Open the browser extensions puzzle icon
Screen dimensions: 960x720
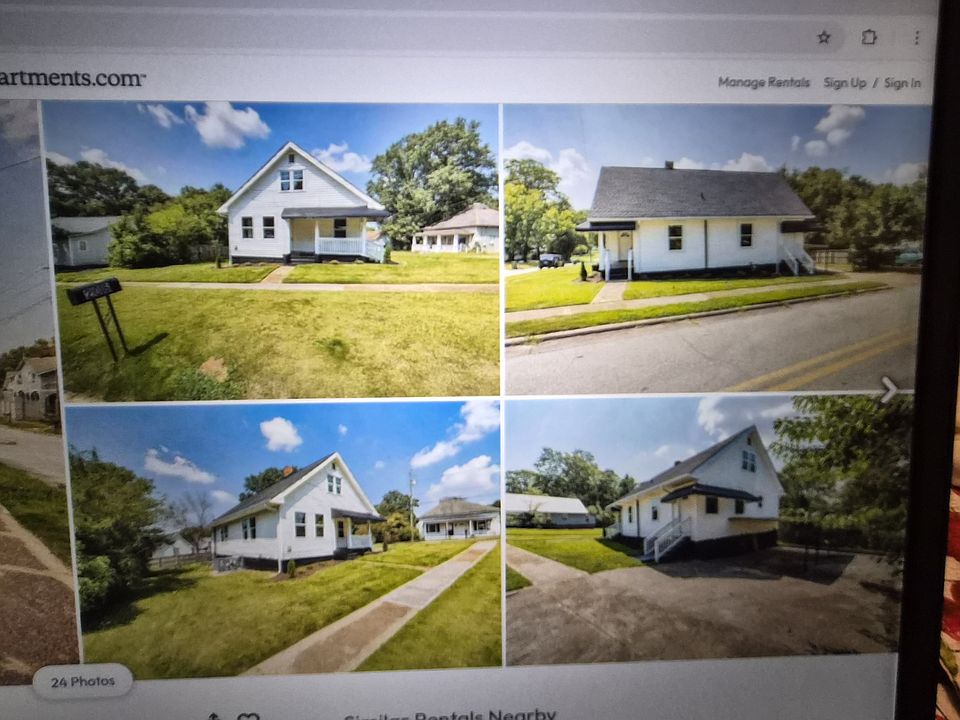(x=869, y=37)
